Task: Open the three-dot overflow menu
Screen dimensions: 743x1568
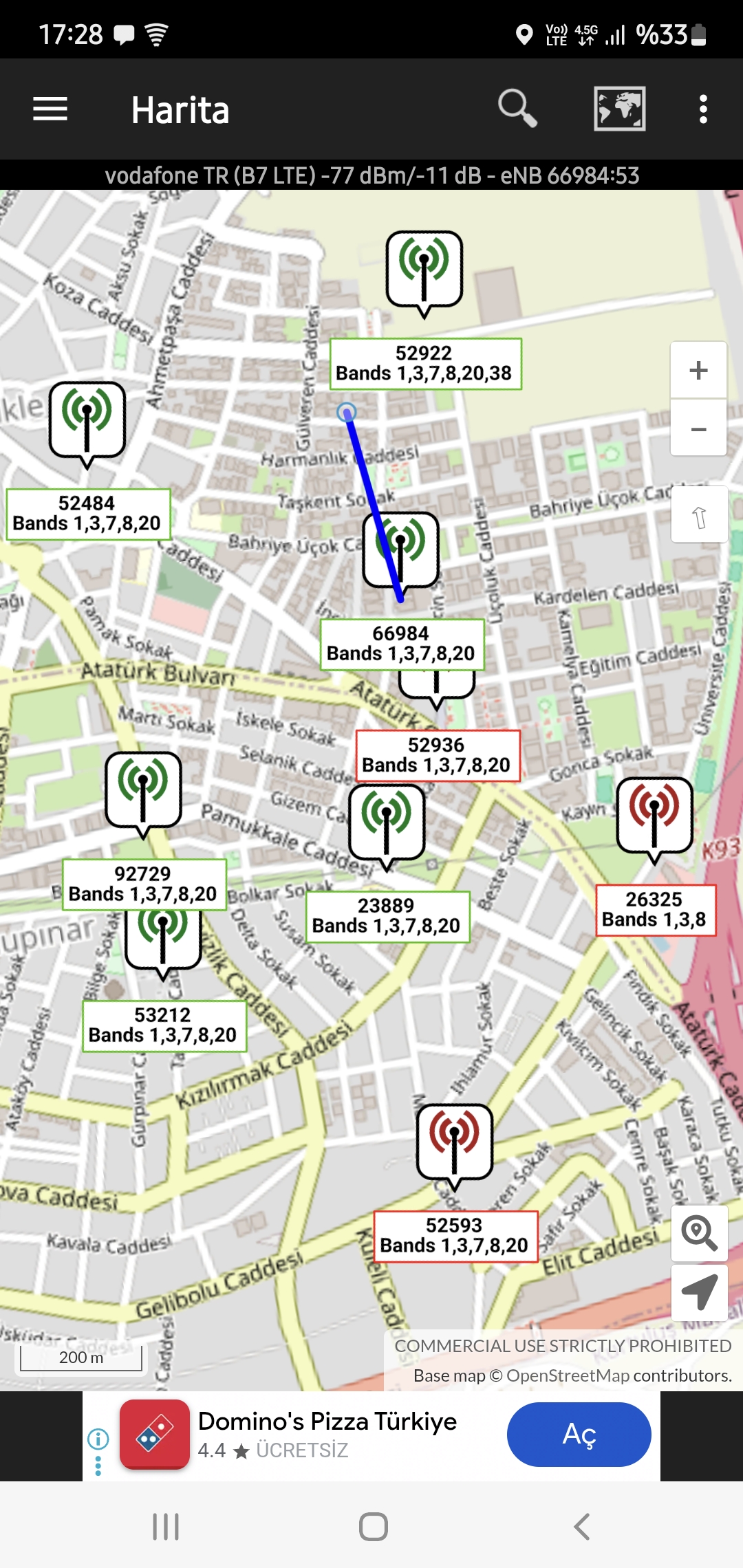Action: 702,109
